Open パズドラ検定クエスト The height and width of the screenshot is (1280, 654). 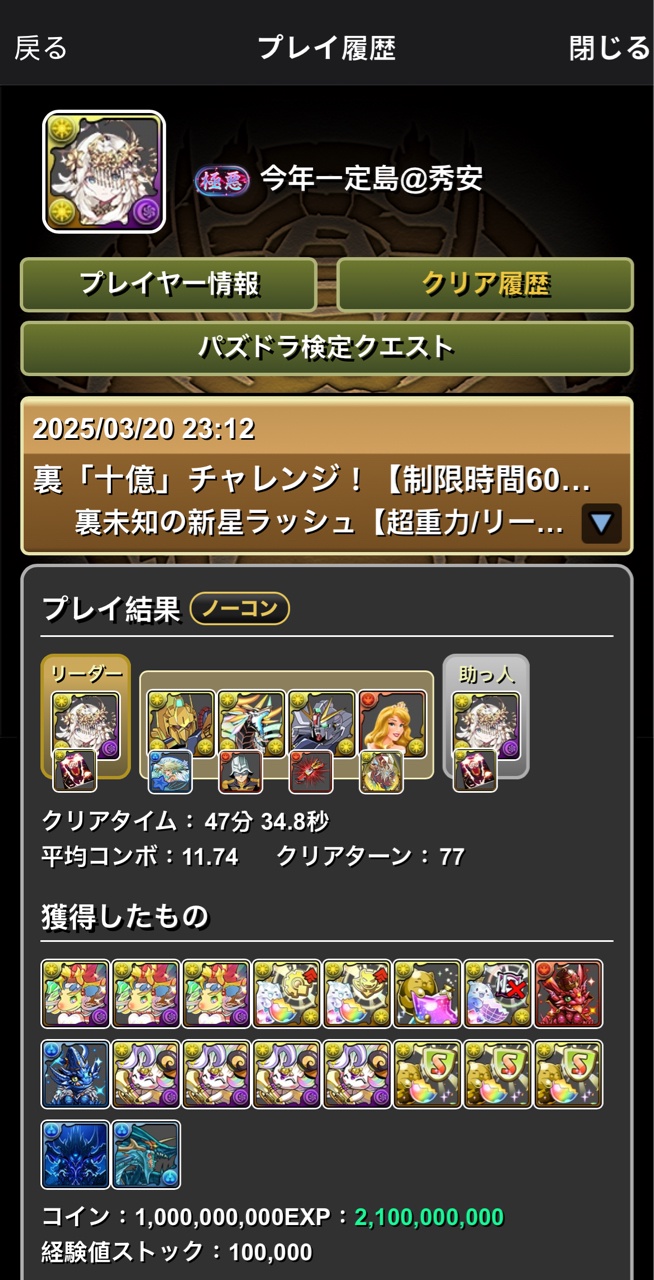click(326, 348)
